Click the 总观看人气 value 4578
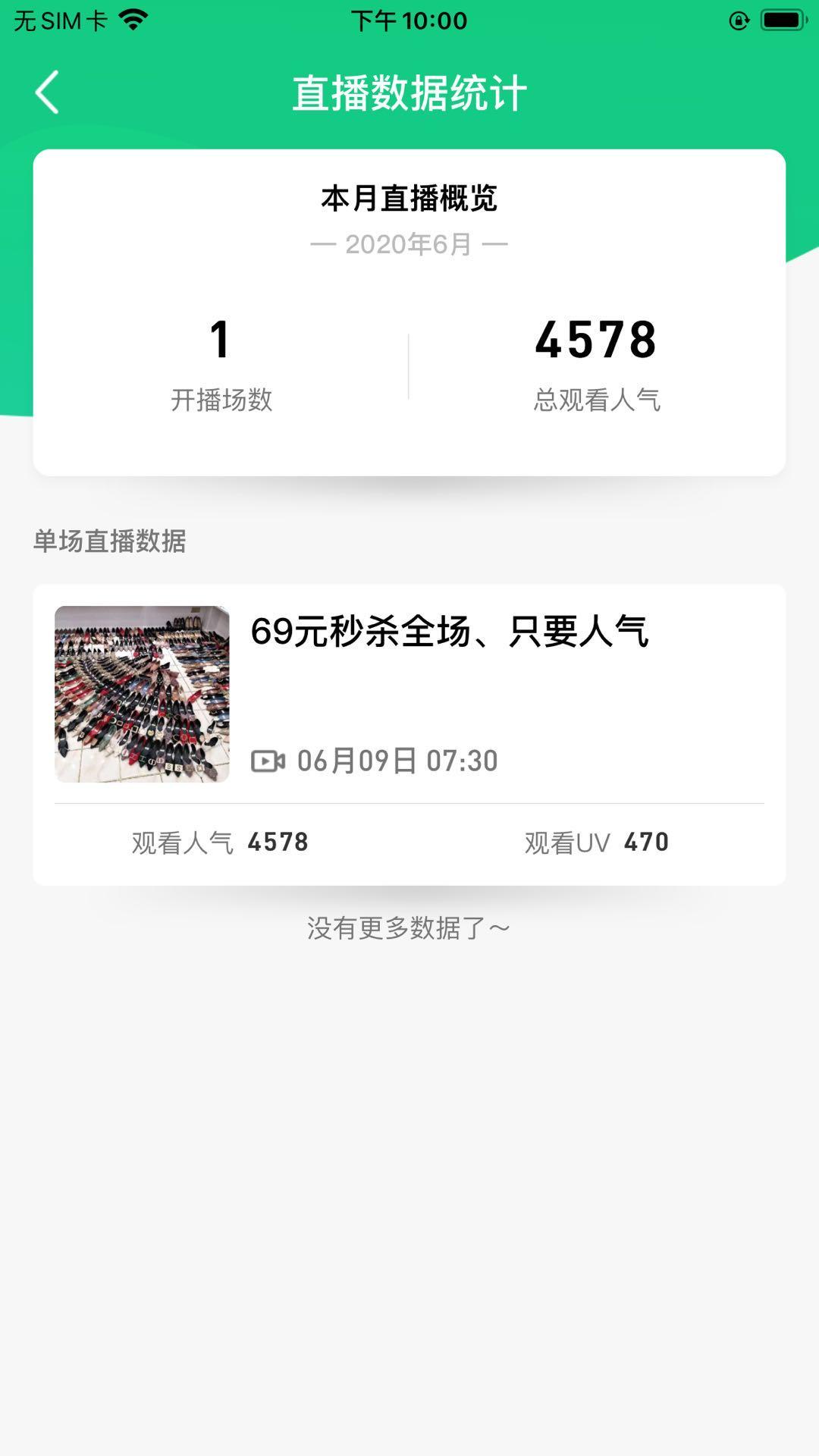The width and height of the screenshot is (819, 1456). 596,343
